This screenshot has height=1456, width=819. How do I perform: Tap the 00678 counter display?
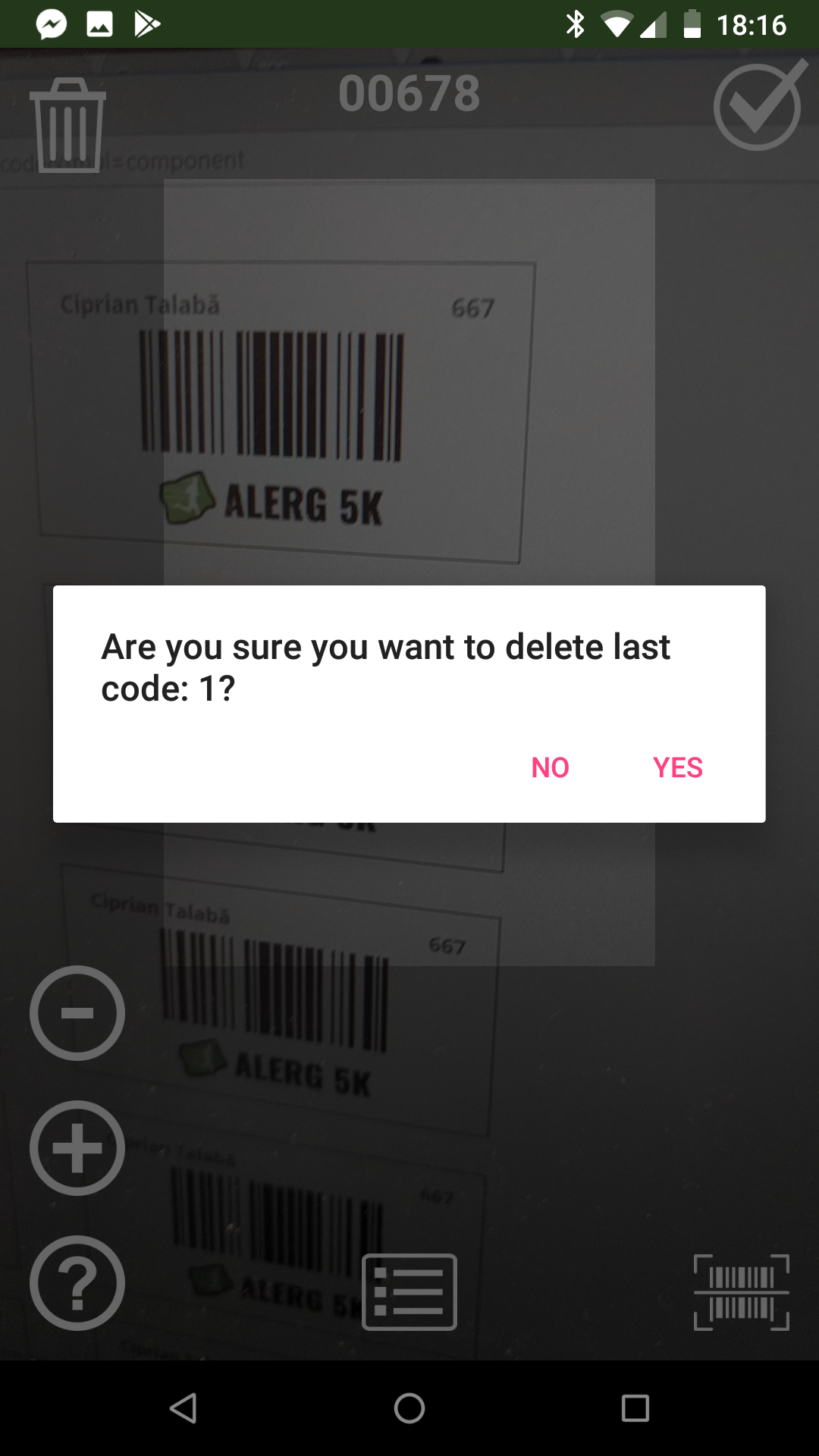click(x=409, y=93)
